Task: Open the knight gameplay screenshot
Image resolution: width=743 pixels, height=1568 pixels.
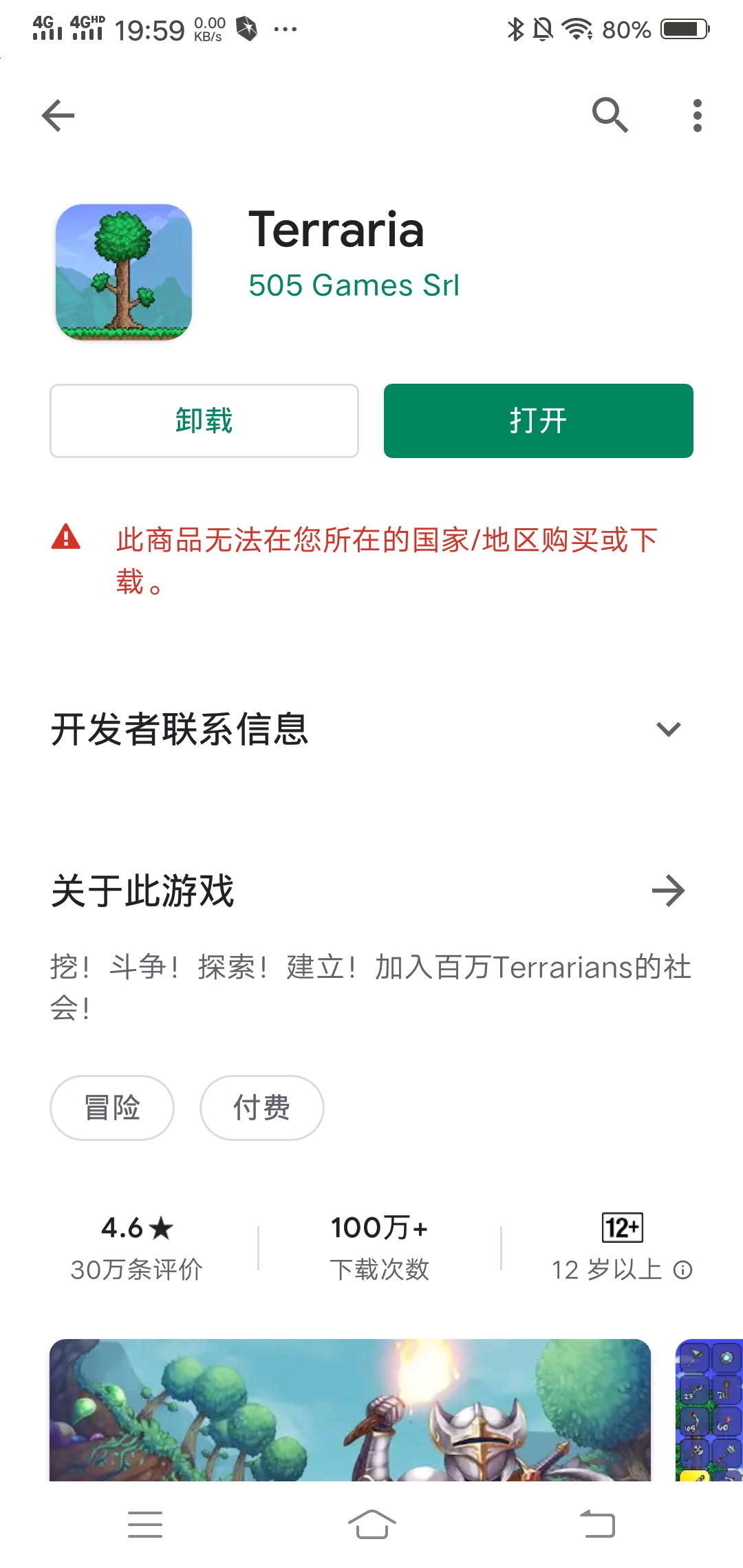Action: pyautogui.click(x=350, y=1409)
